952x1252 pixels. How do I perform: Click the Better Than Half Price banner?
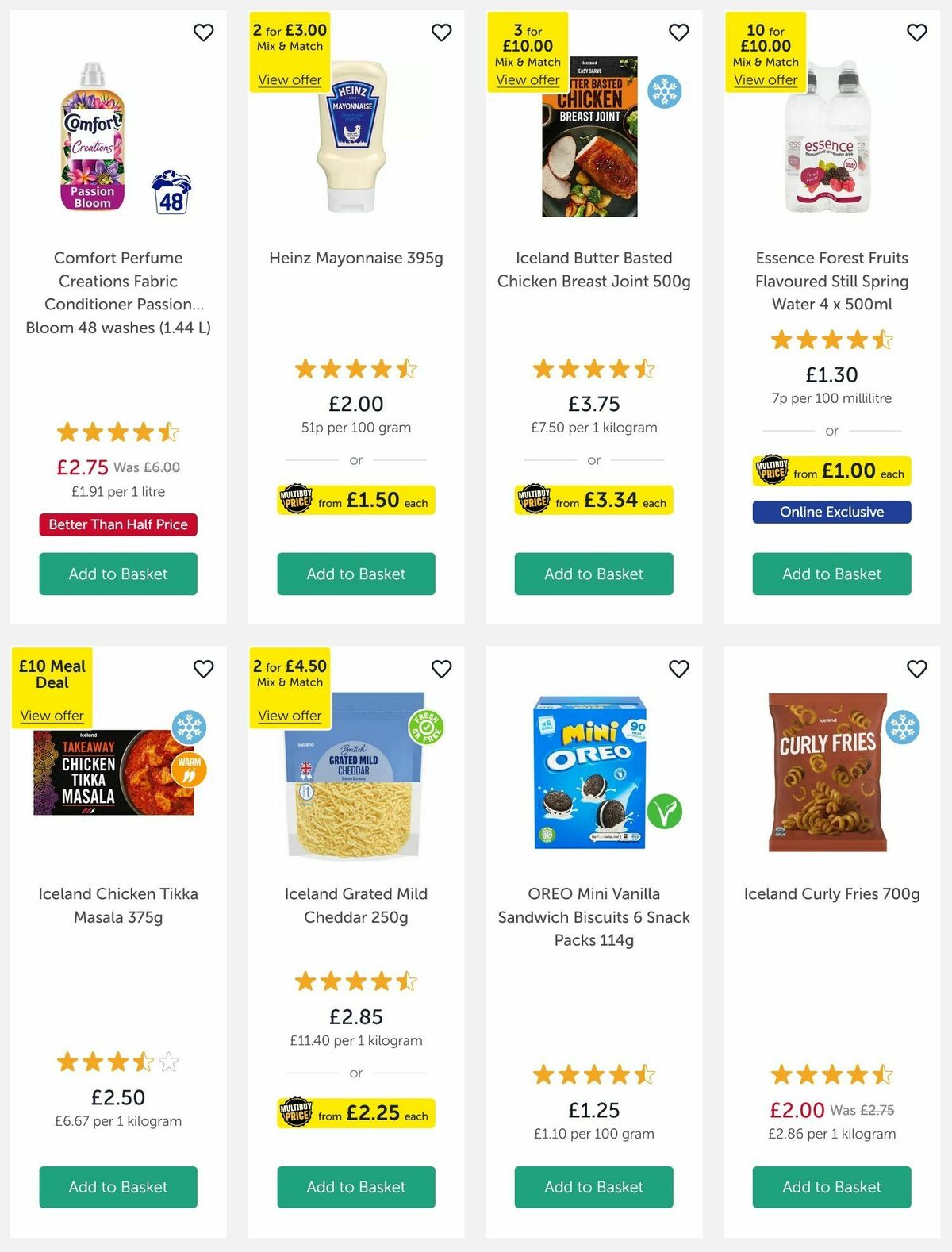pos(117,524)
